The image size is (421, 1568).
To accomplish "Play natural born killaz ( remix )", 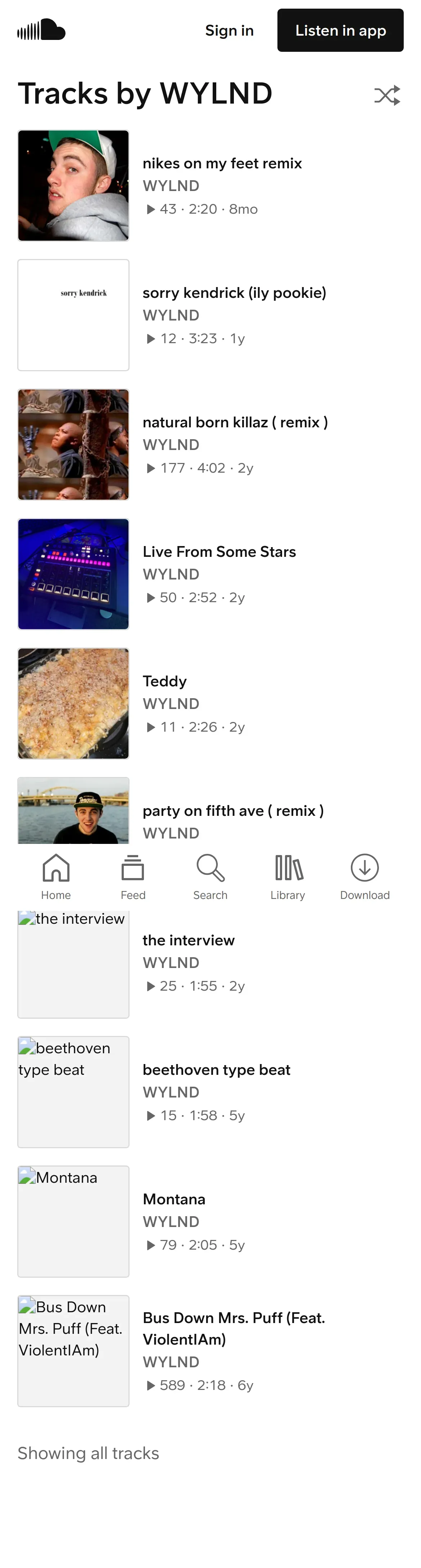I will coord(235,422).
